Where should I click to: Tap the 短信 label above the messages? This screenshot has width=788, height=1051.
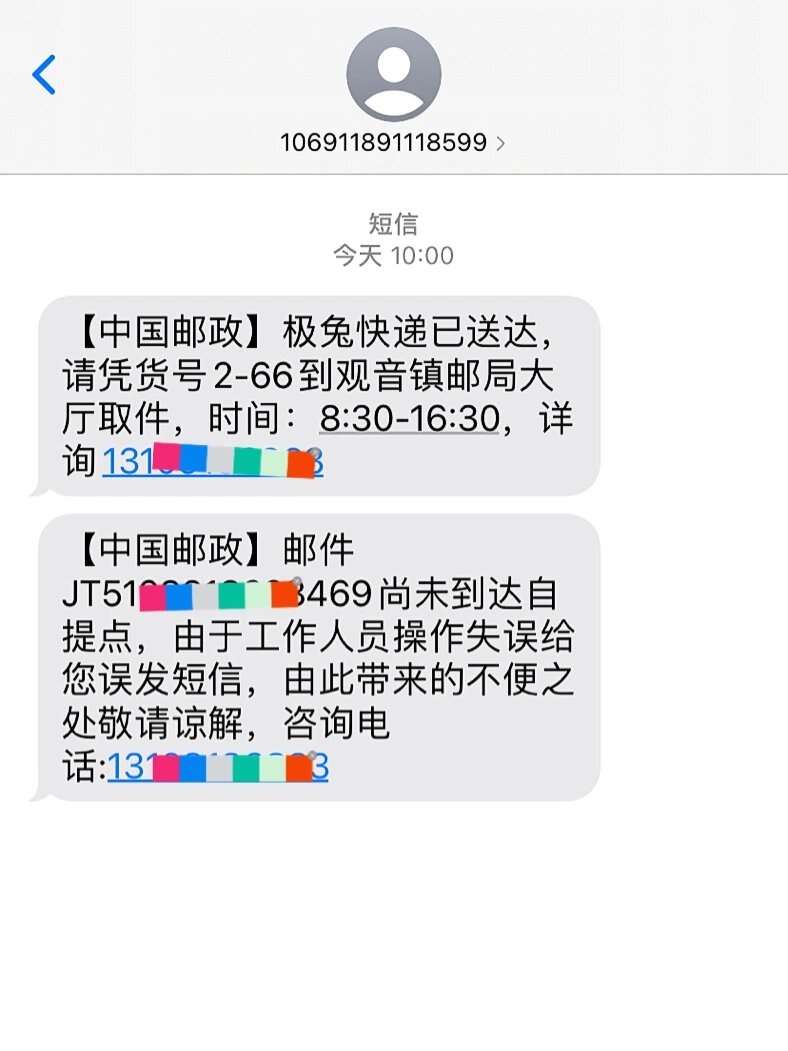[393, 224]
